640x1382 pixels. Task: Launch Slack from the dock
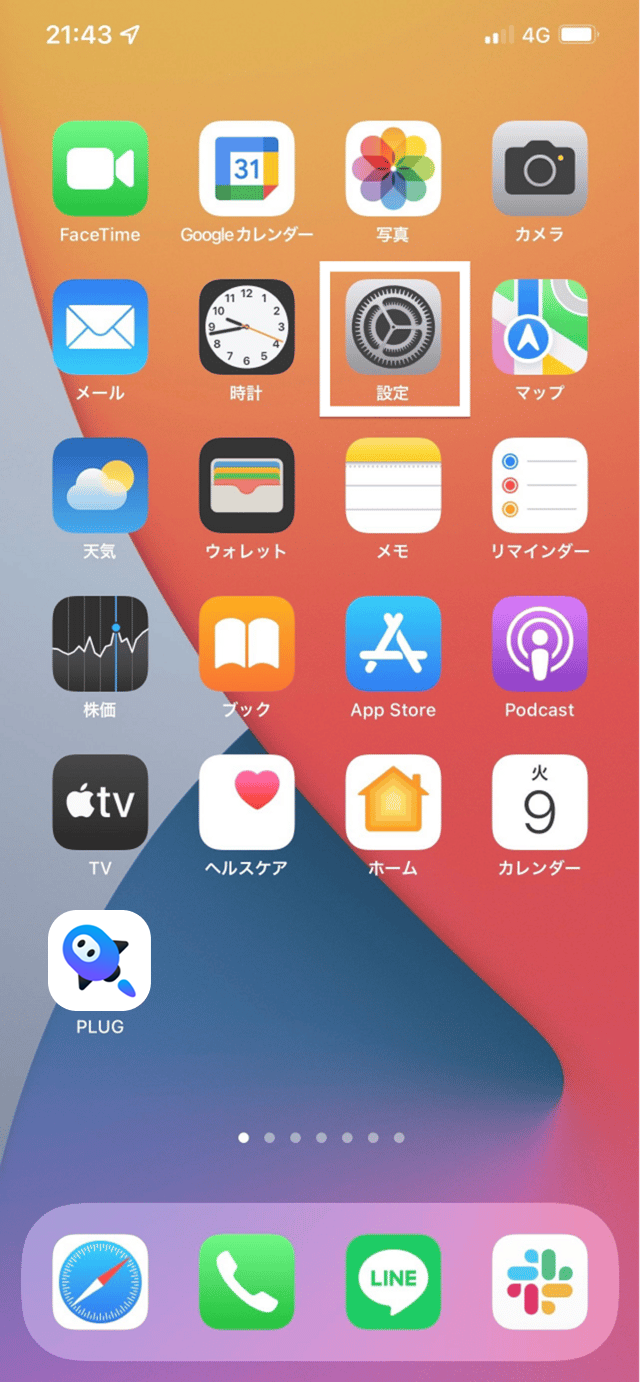click(539, 1281)
